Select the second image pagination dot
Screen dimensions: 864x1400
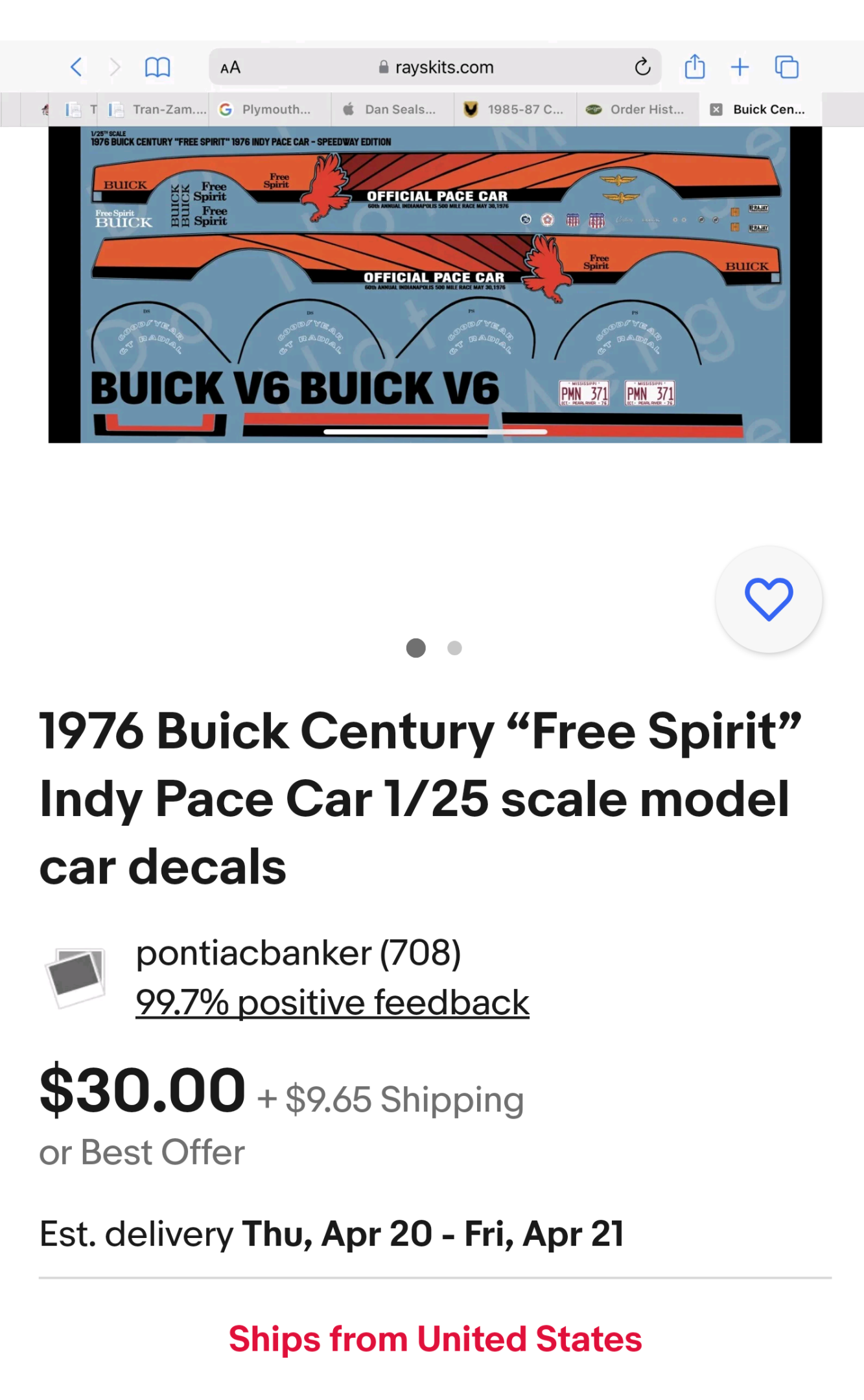(454, 647)
